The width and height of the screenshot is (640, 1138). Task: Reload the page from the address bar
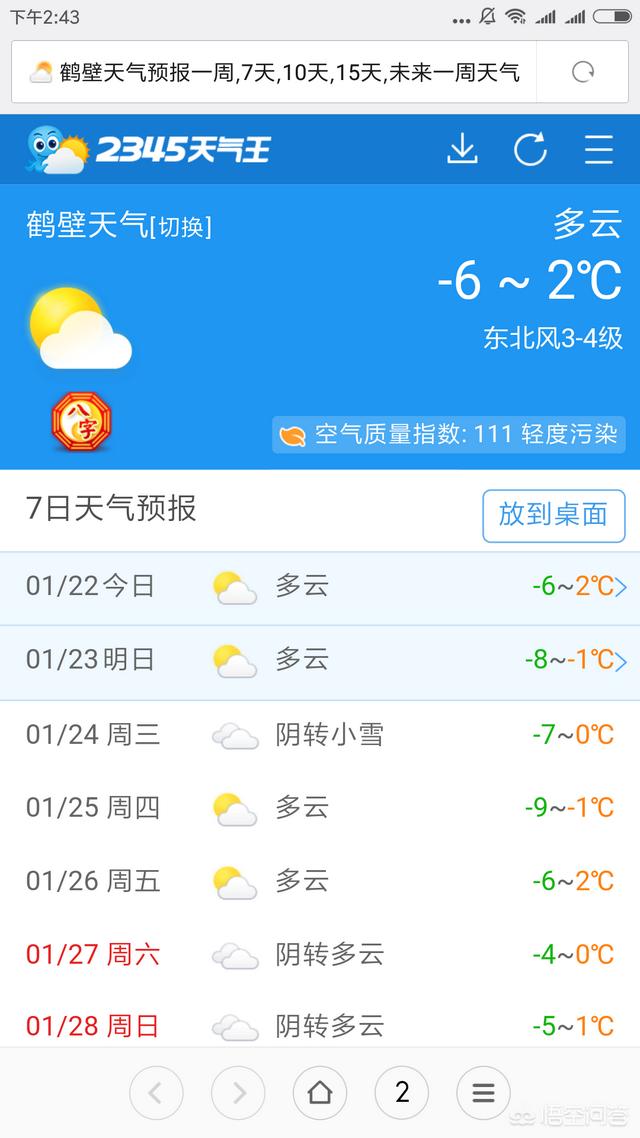(x=583, y=72)
